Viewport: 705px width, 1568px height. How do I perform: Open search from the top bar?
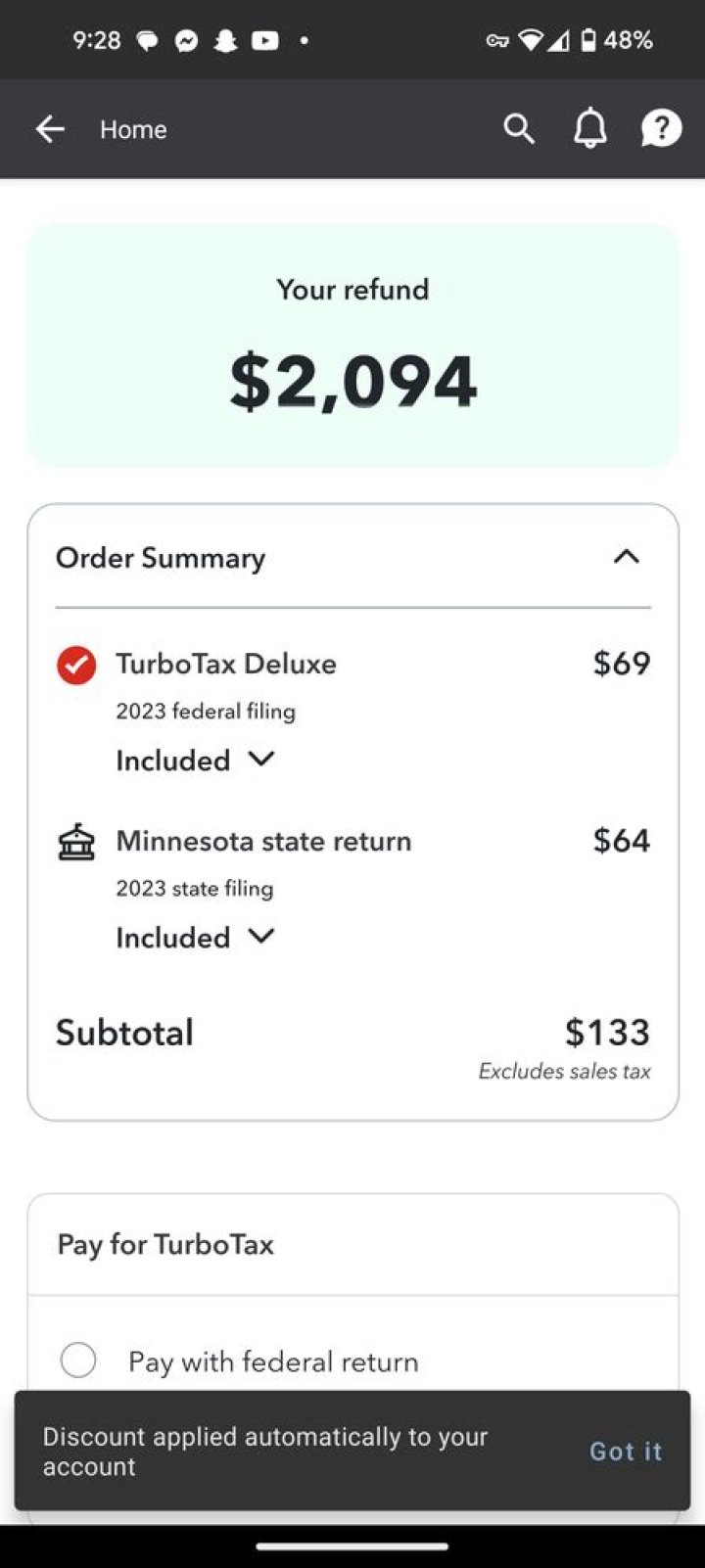[519, 128]
